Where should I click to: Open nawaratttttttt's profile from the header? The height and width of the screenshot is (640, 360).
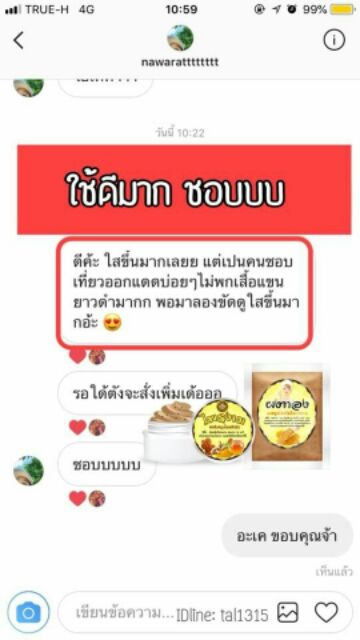[x=180, y=38]
